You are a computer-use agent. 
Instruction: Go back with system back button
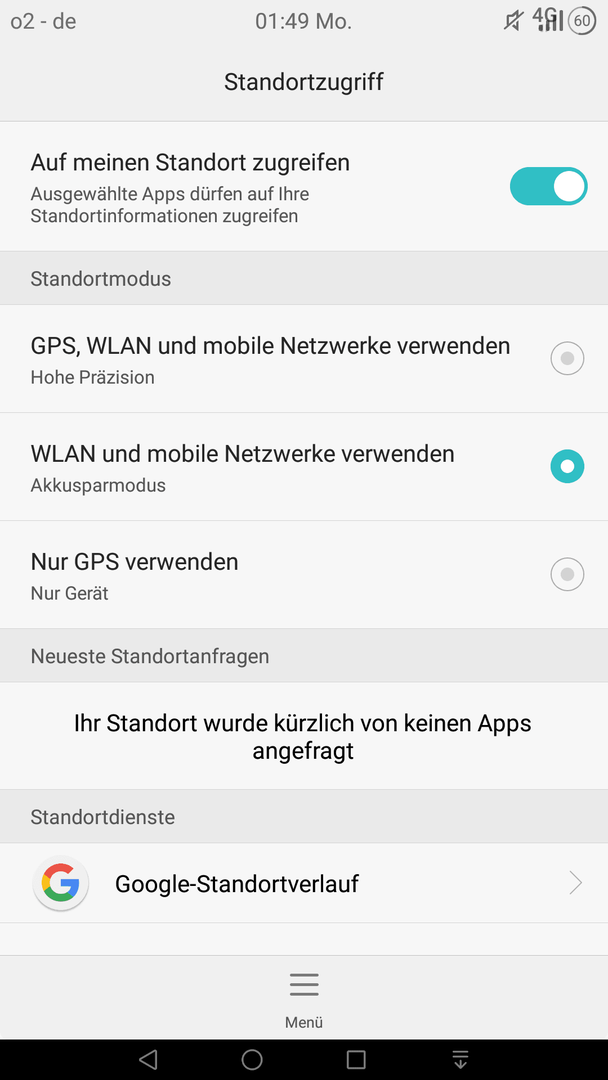(149, 1059)
